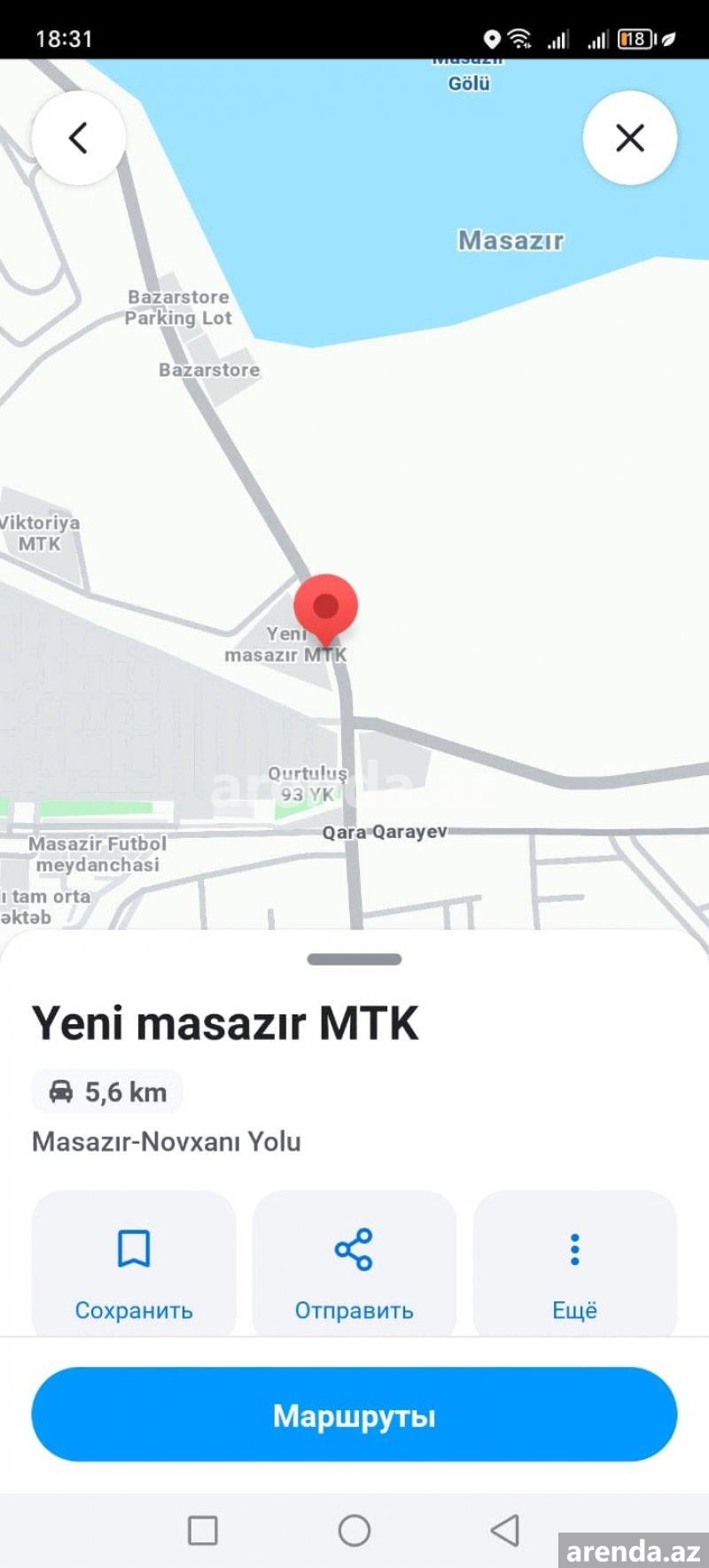The height and width of the screenshot is (1568, 709).
Task: Go to the system home screen
Action: tap(354, 1530)
